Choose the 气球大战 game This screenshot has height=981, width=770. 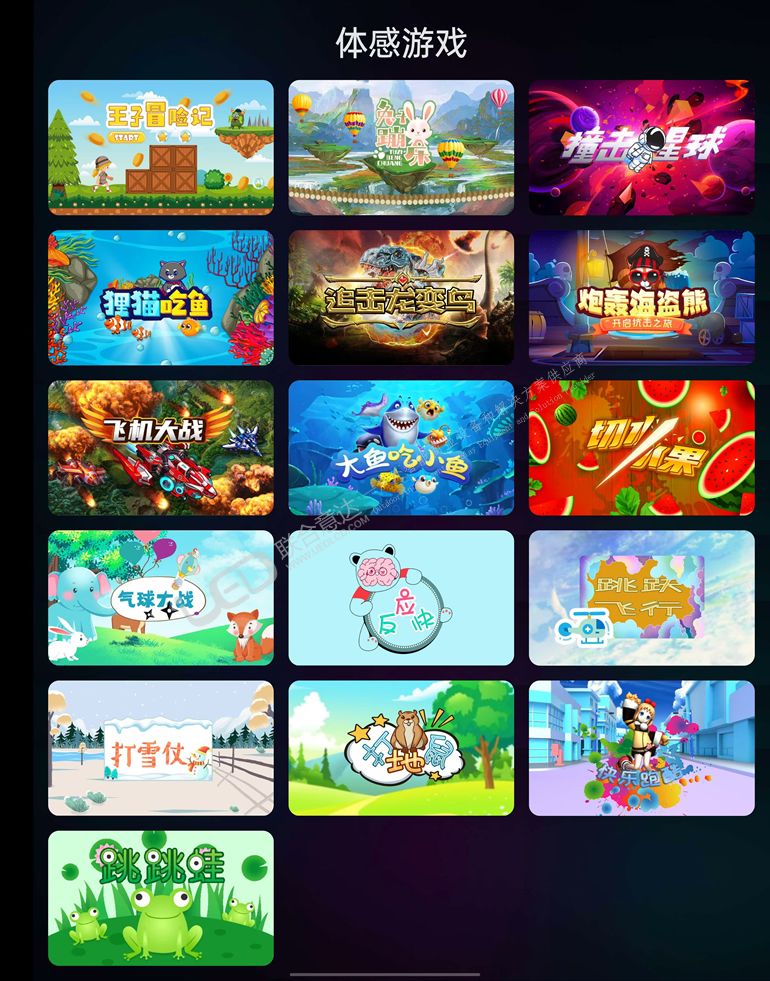[161, 597]
